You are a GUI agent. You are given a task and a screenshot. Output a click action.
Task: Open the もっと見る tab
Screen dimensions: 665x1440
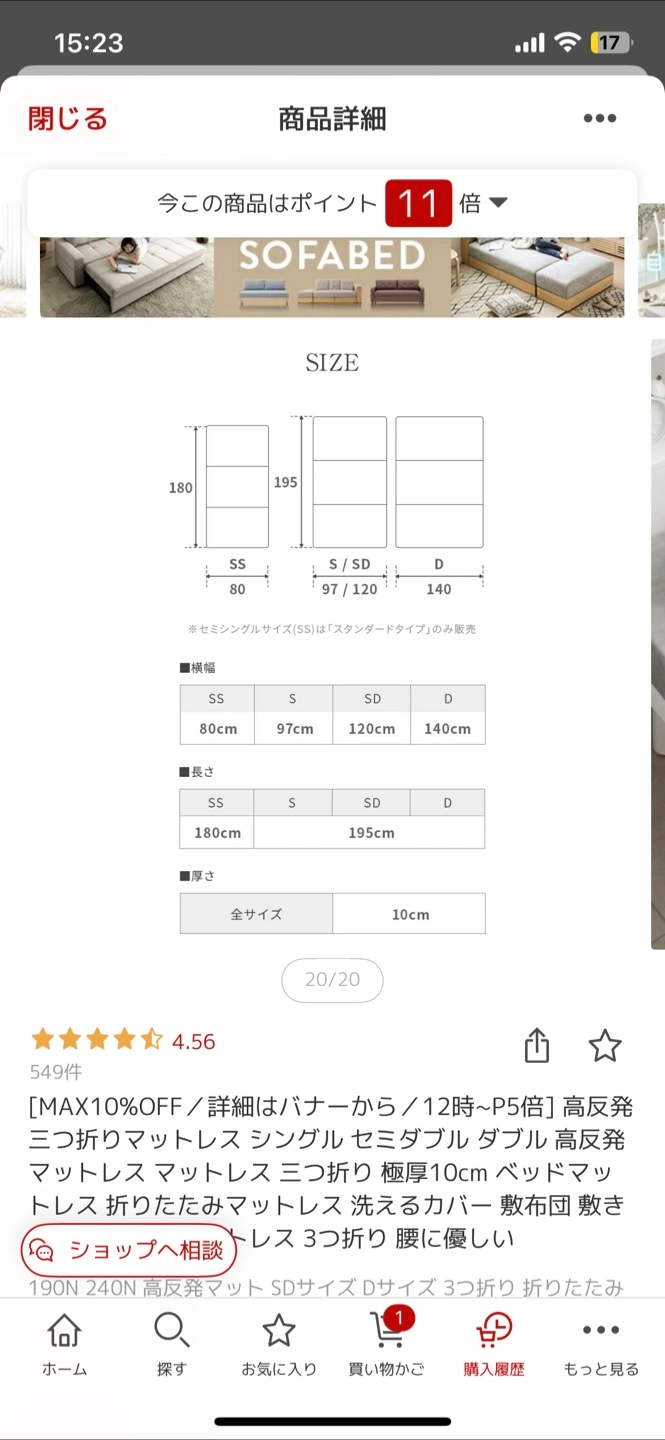[x=600, y=1345]
